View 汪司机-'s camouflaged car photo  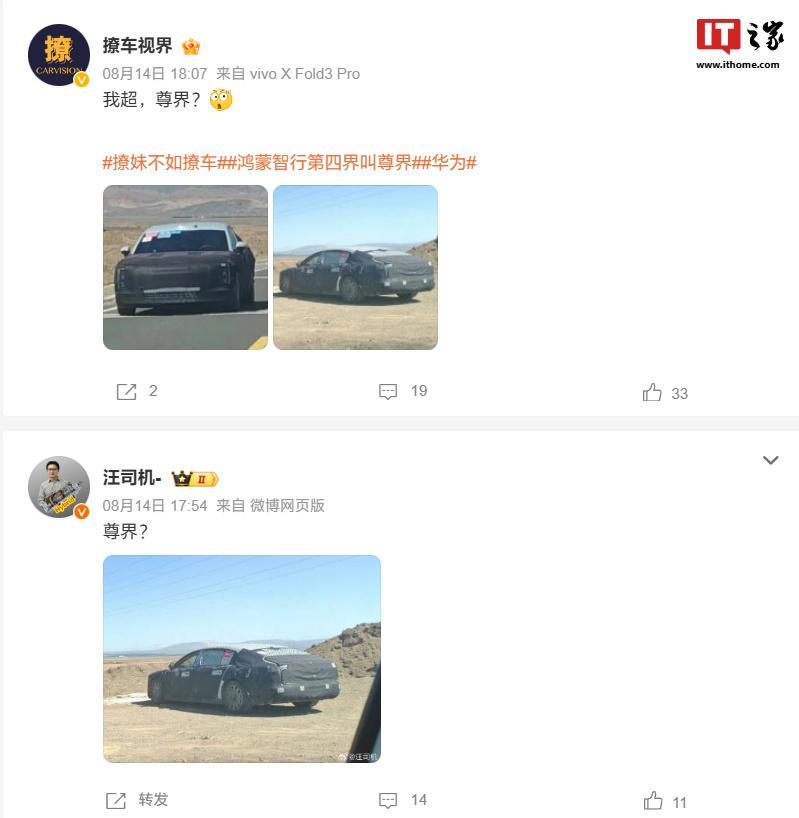(x=241, y=659)
